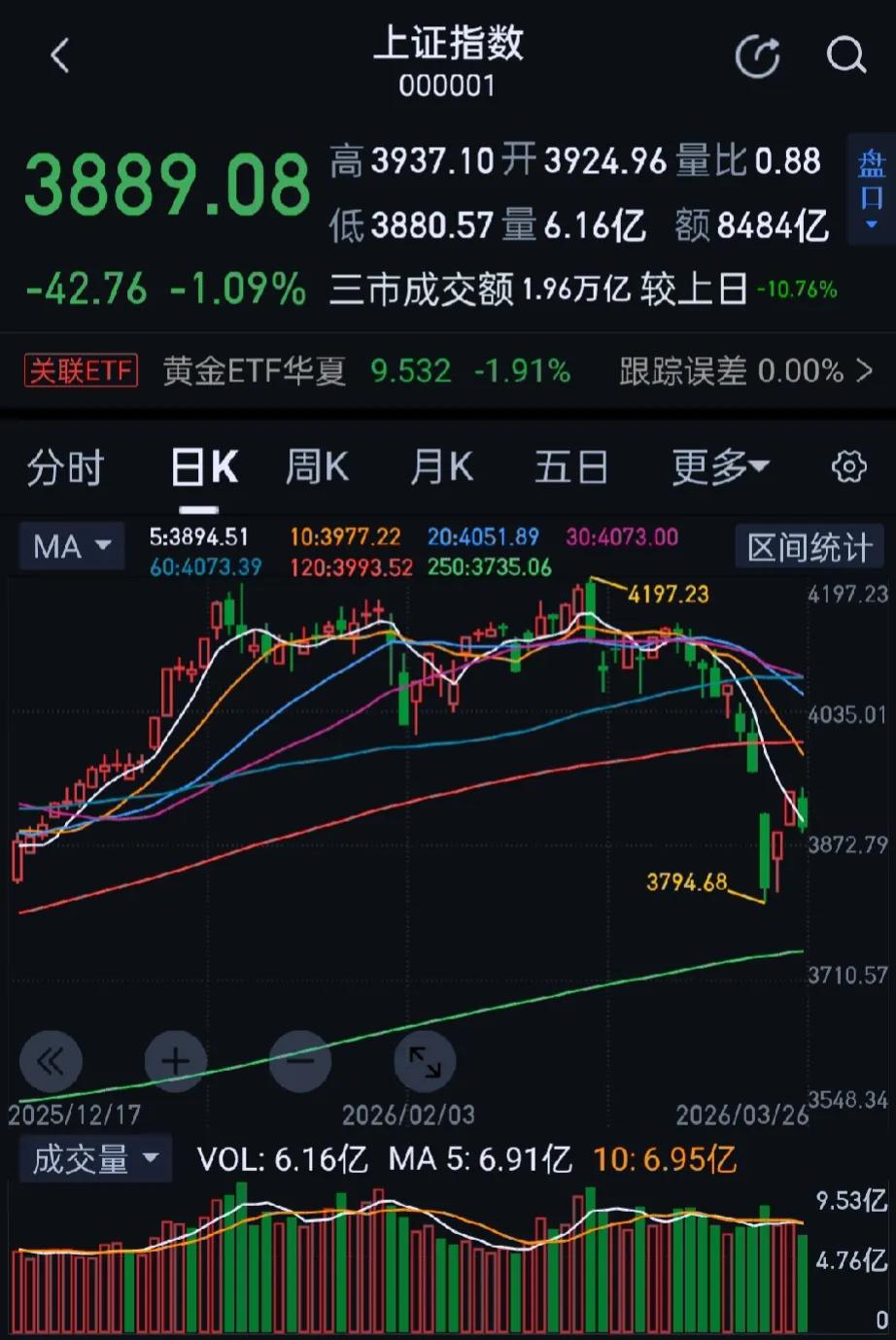Switch to the 分时 intraday tab
Screen dimensions: 896x1340
pos(64,467)
